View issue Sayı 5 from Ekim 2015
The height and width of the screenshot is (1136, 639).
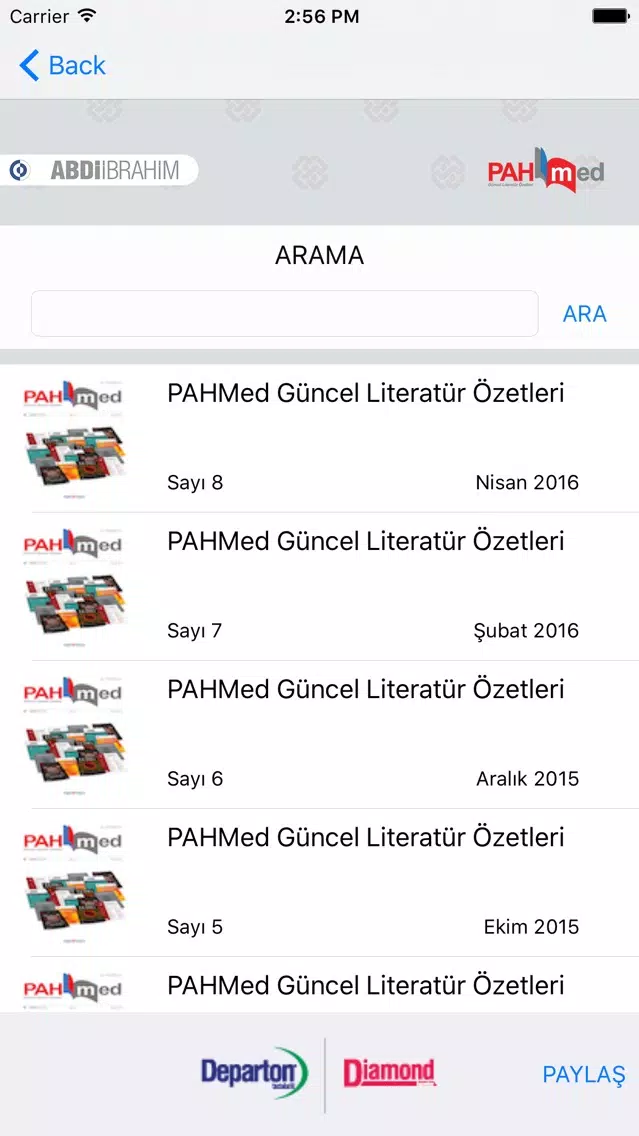[320, 882]
